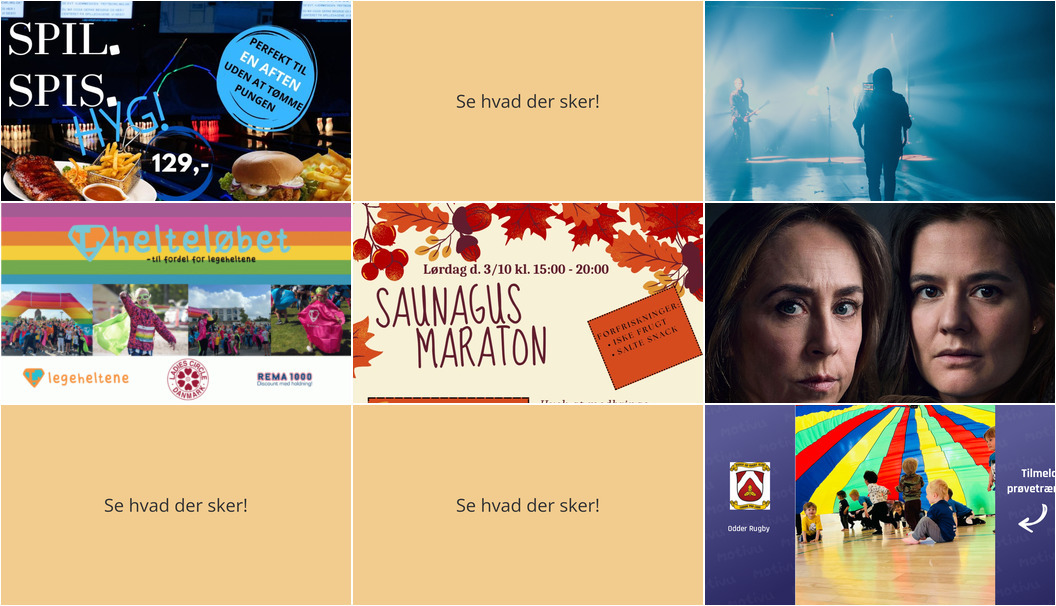
Task: Open the Saunagus Maraton event tile
Action: [528, 303]
